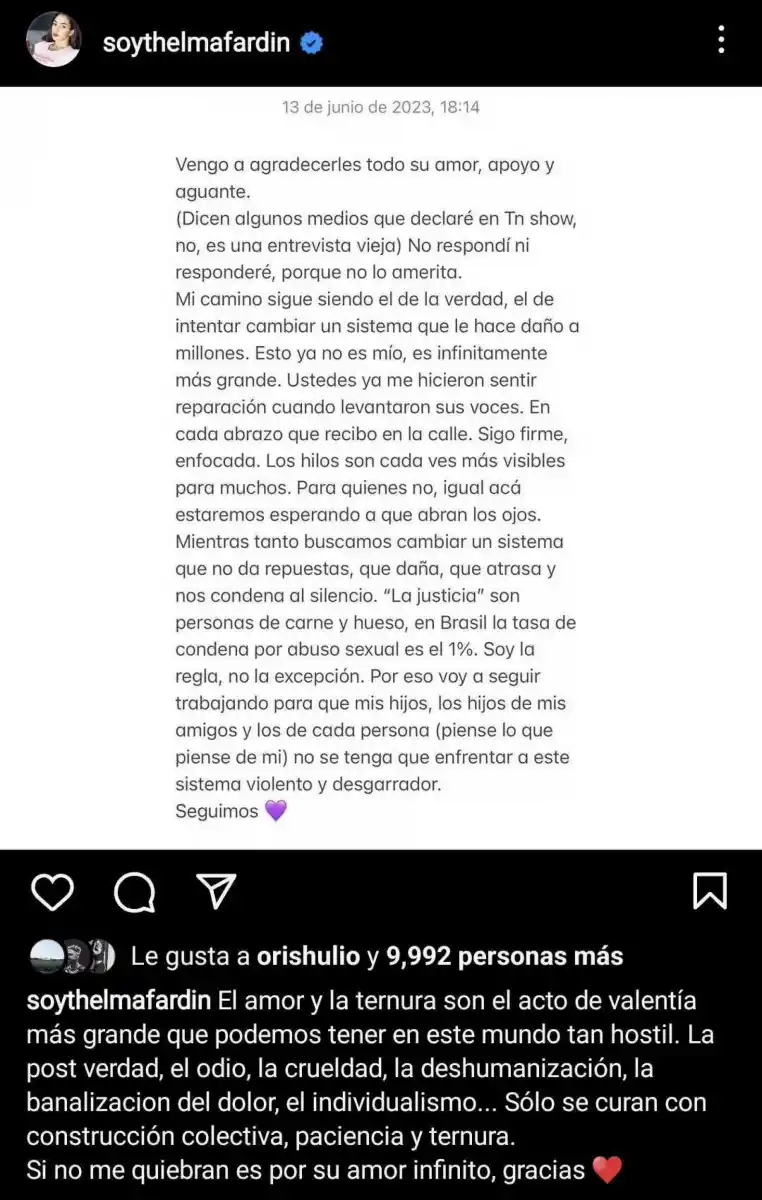The height and width of the screenshot is (1200, 762).
Task: Click the likers' avatar stack thumbnails
Action: (x=70, y=956)
